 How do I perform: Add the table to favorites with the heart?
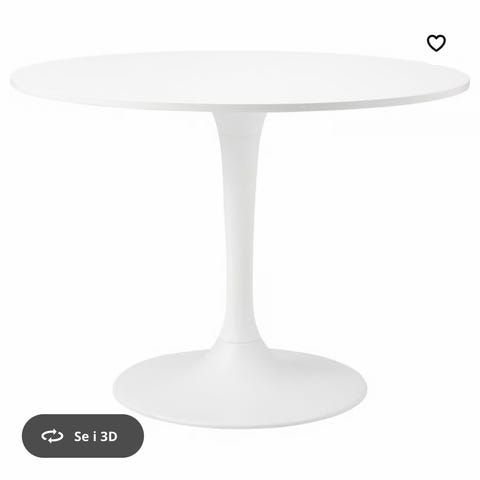tap(436, 43)
